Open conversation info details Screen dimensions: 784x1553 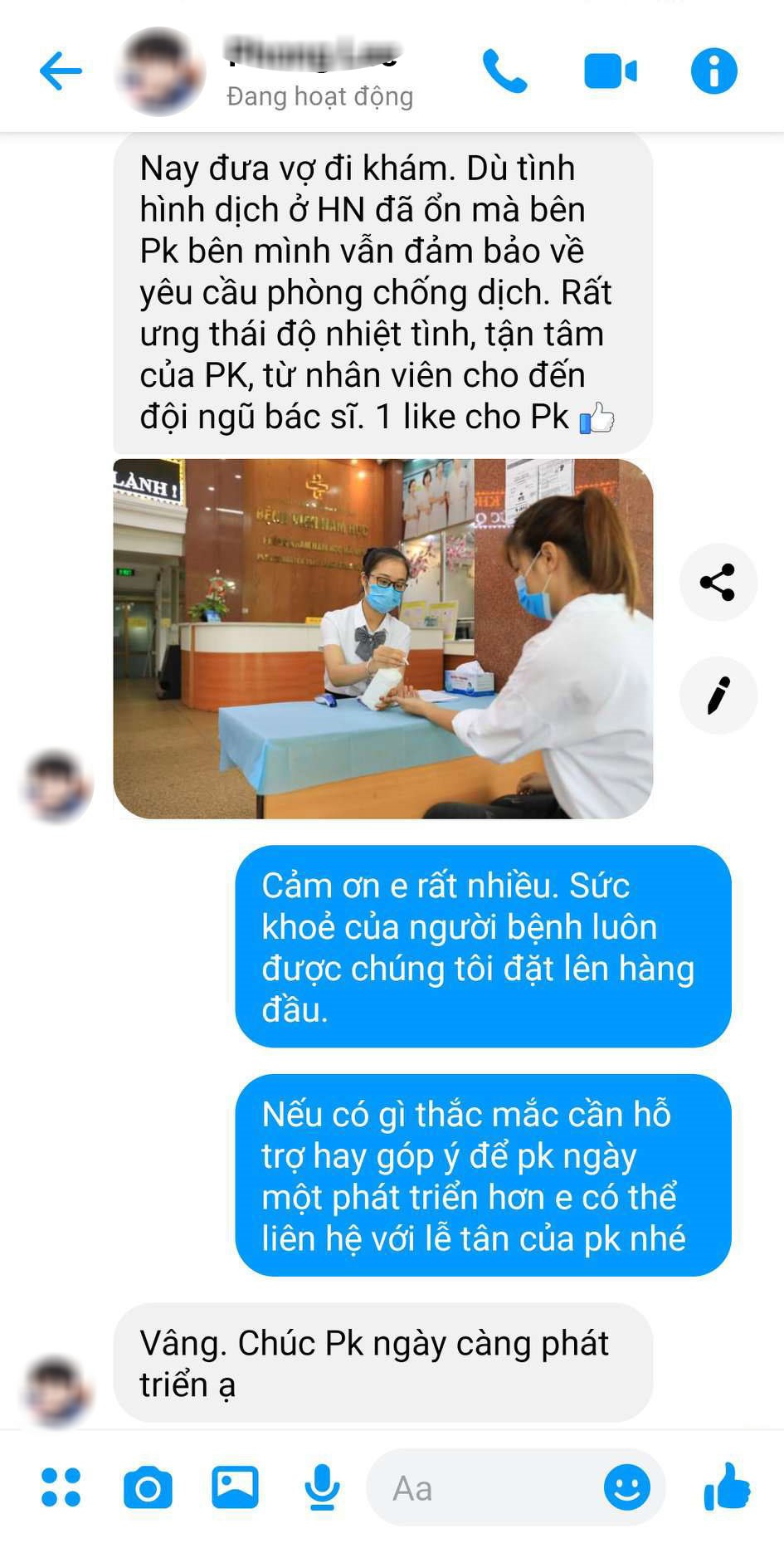coord(713,71)
